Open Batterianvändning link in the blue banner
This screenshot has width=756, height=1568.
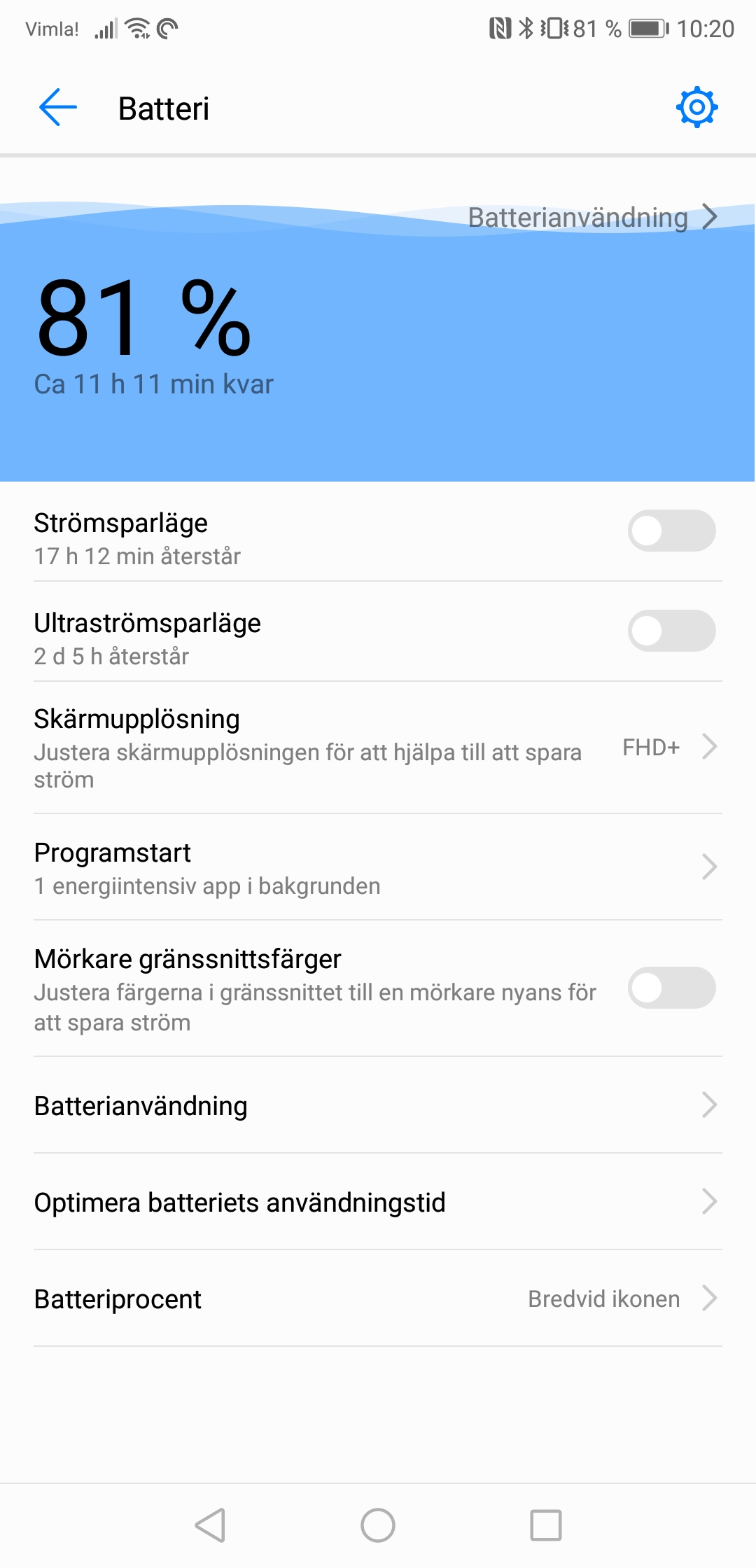[x=591, y=218]
